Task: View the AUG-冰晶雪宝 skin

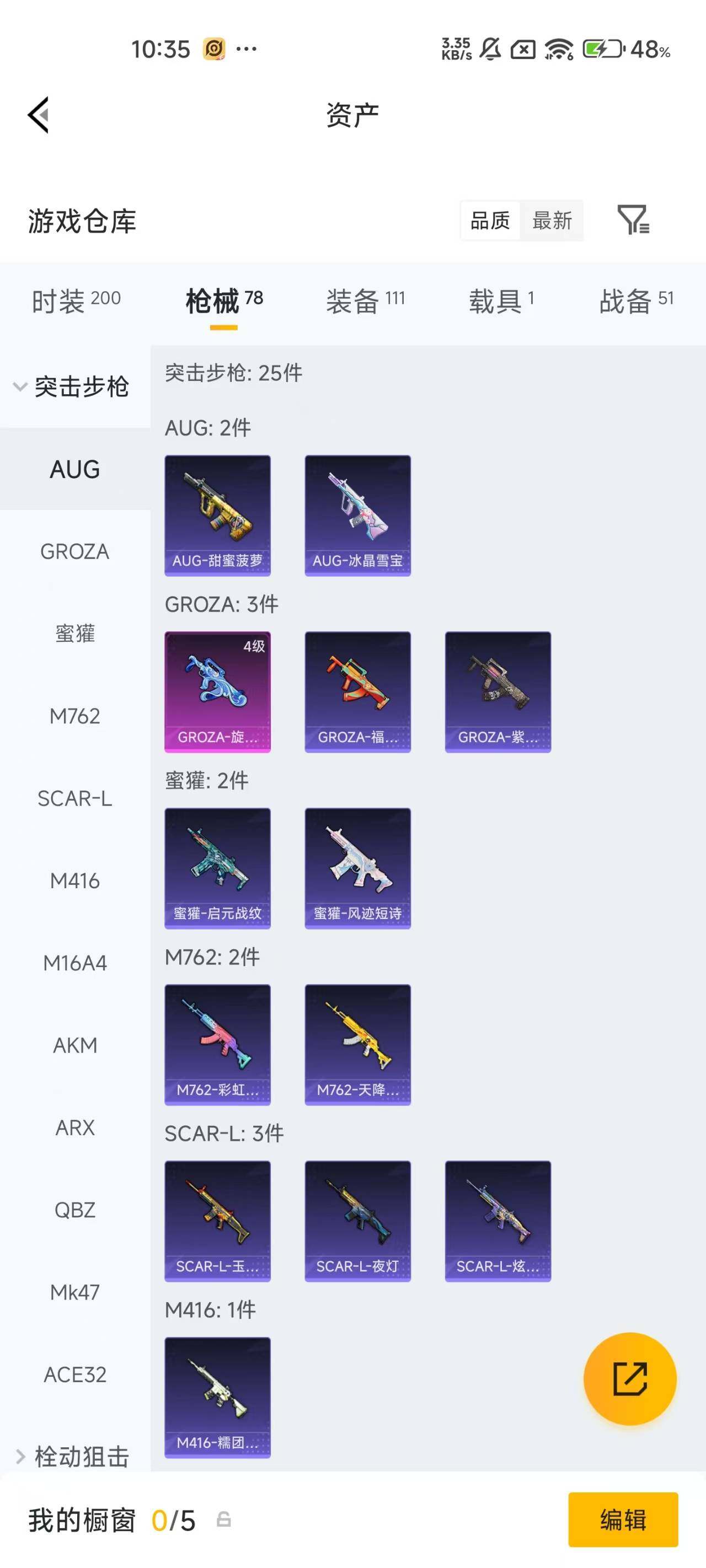Action: click(357, 515)
